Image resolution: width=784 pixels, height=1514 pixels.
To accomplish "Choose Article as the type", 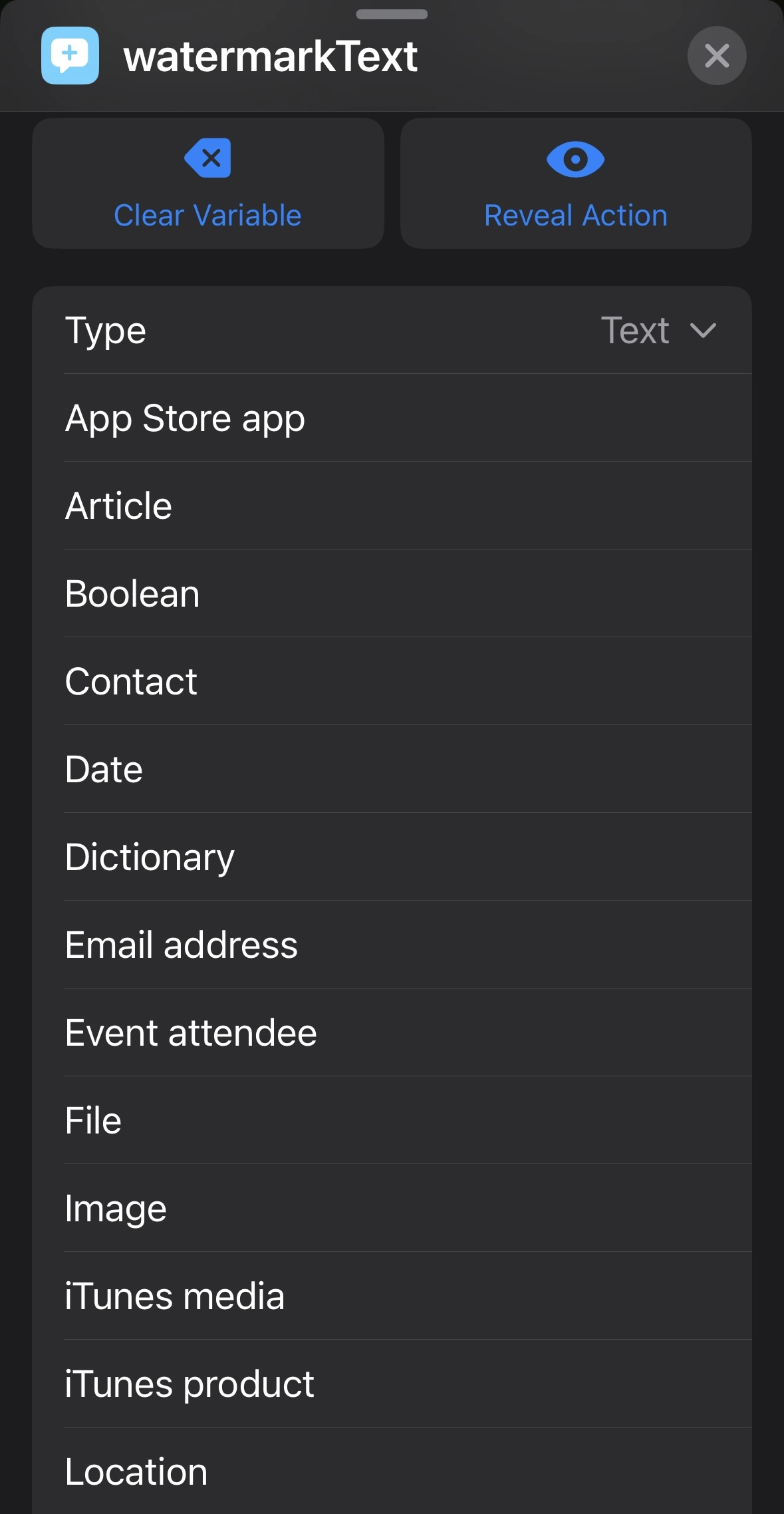I will click(x=392, y=506).
